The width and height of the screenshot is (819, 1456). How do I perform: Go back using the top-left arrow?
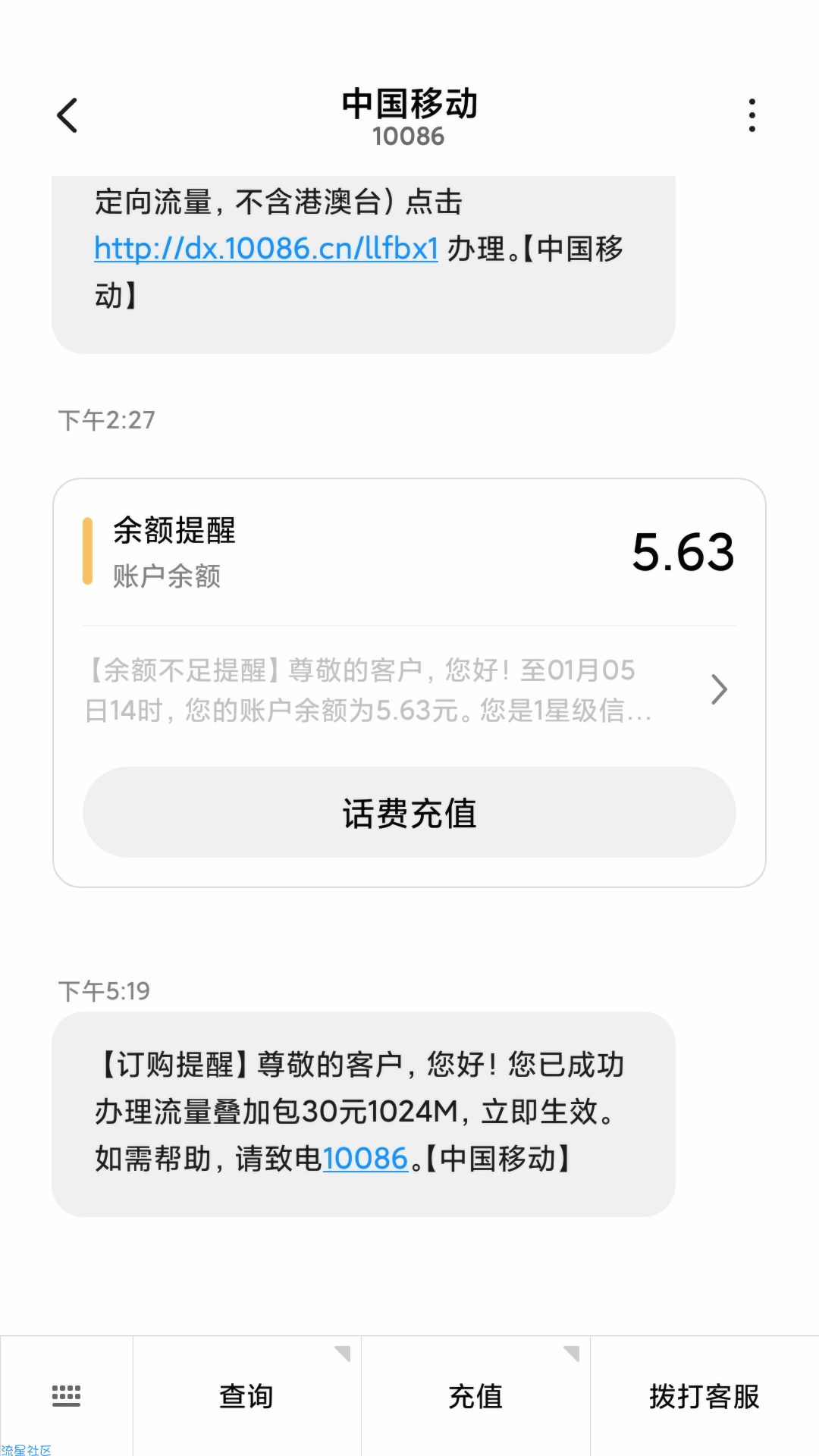point(67,115)
